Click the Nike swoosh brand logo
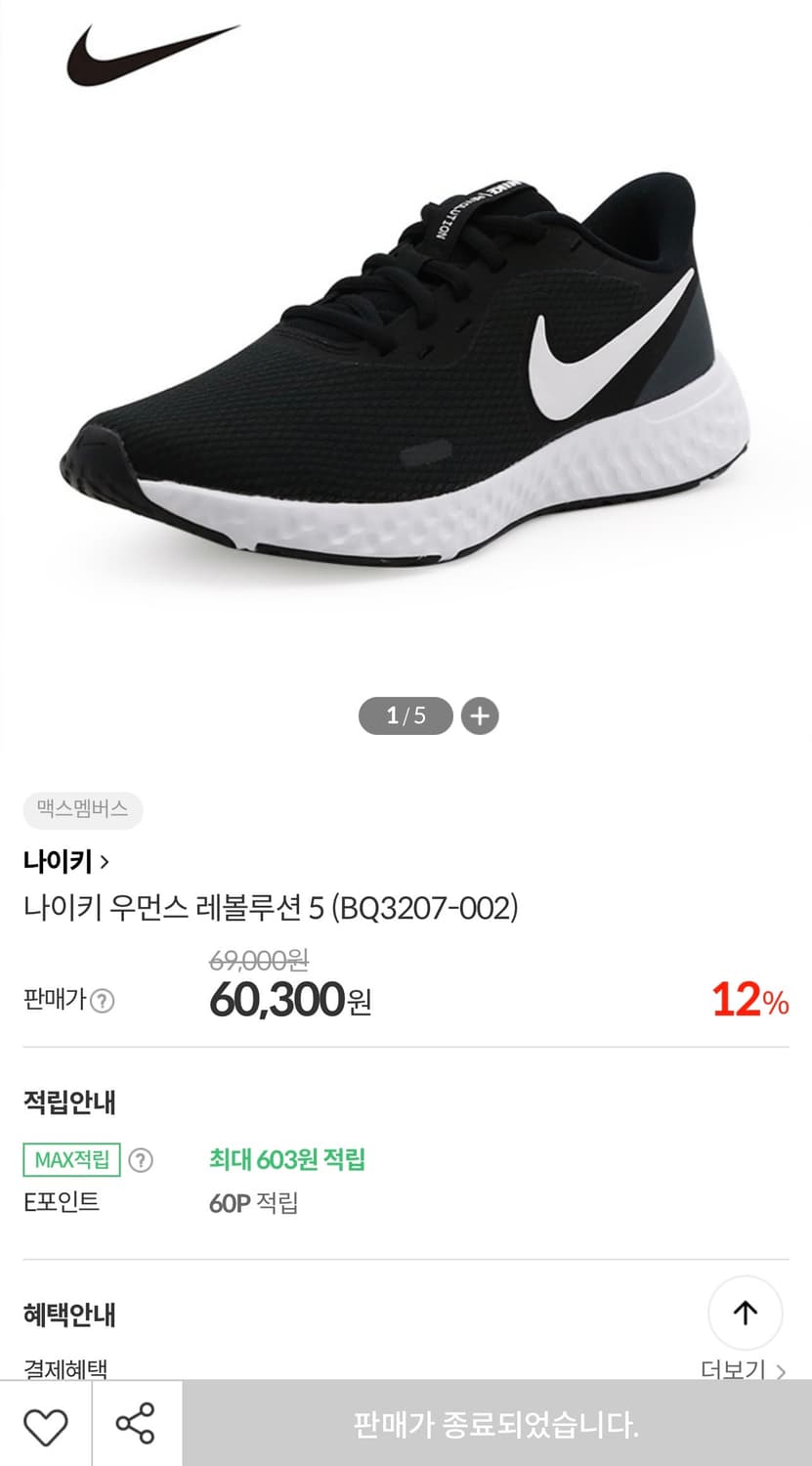Screen dimensions: 812x1466 click(151, 57)
